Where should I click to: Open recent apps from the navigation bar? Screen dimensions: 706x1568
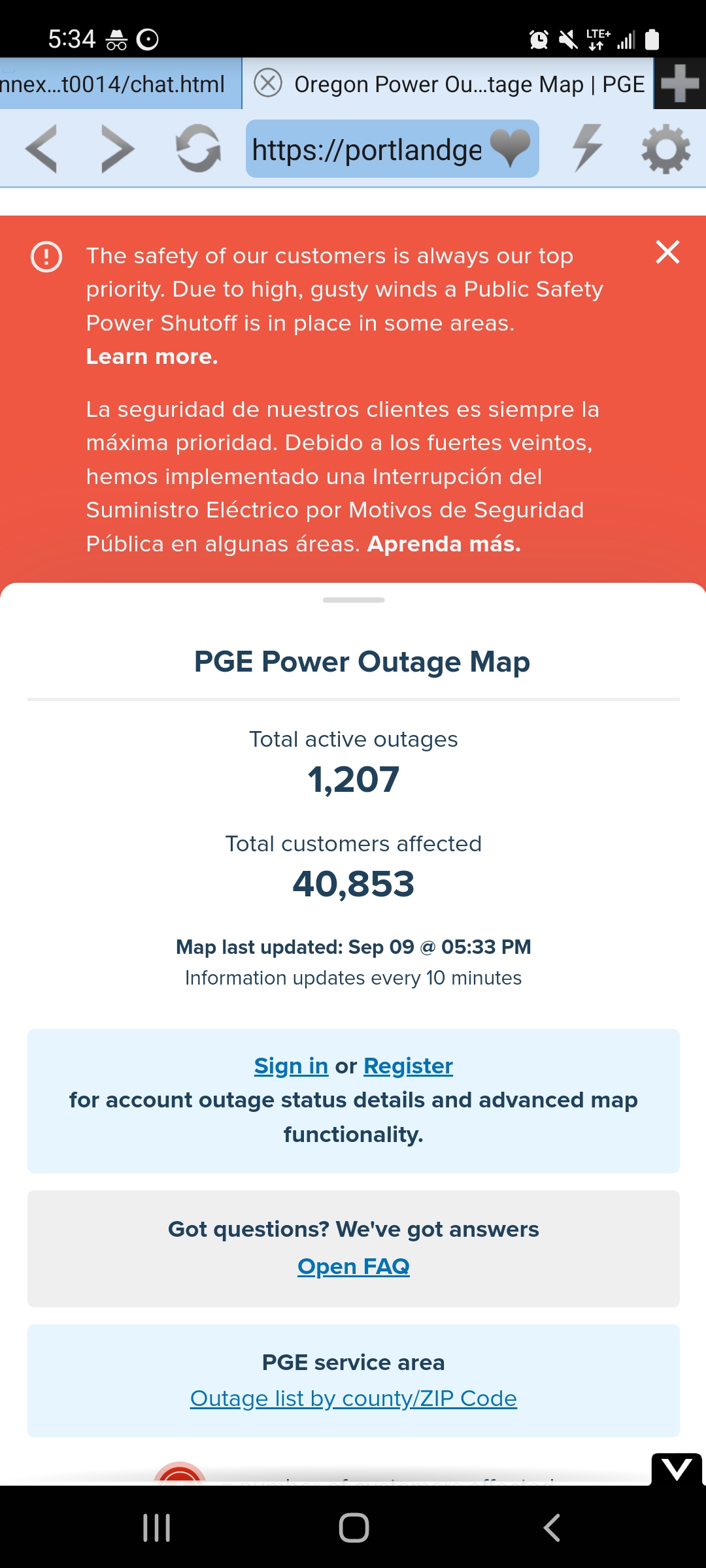click(x=157, y=1527)
